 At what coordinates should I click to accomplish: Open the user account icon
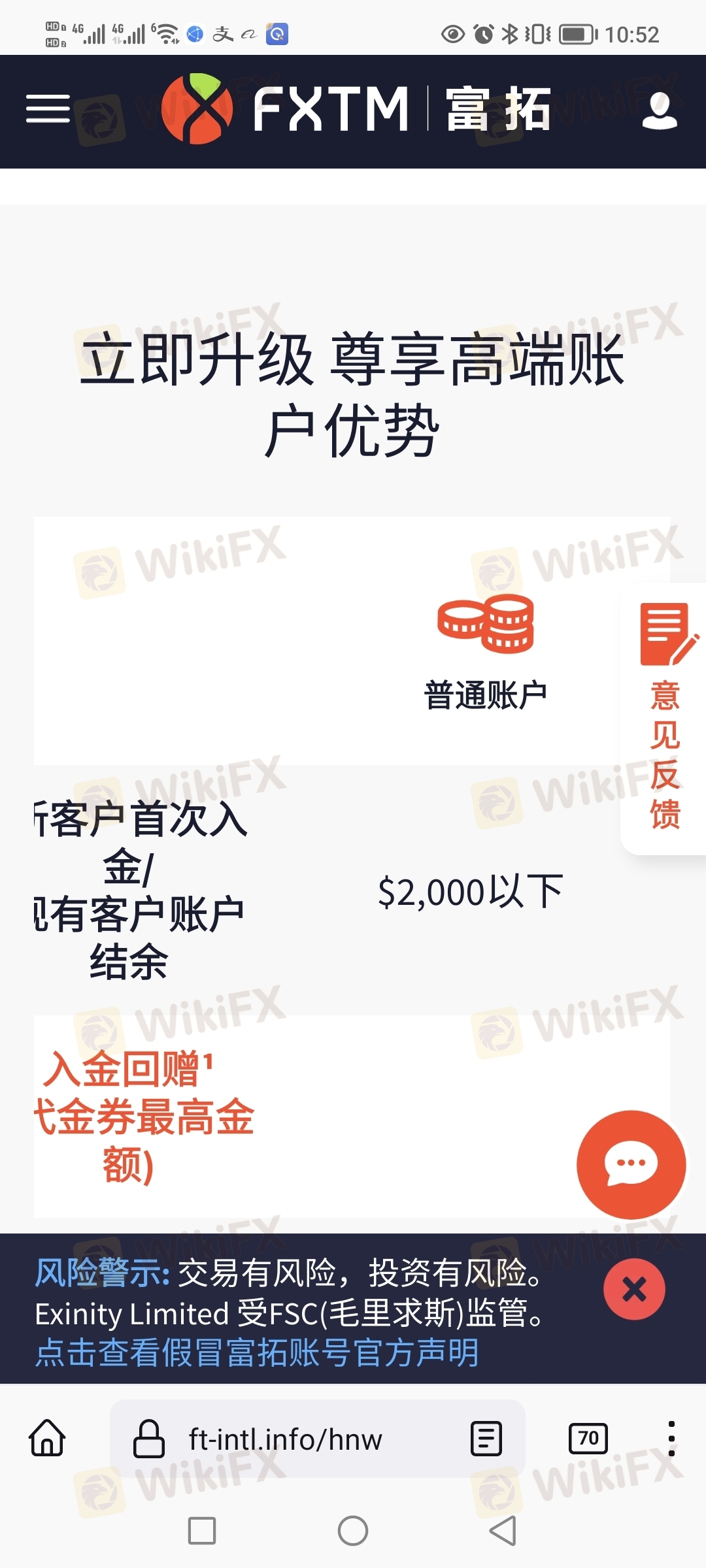pos(659,110)
